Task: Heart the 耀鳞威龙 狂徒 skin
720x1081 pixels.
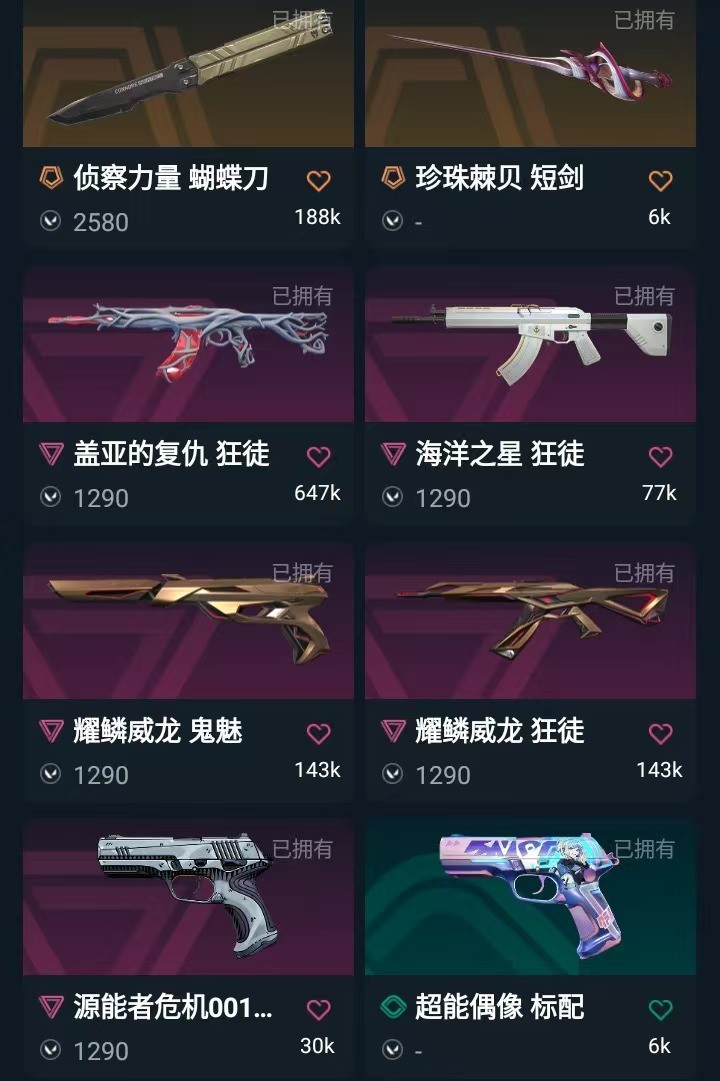Action: pos(660,734)
